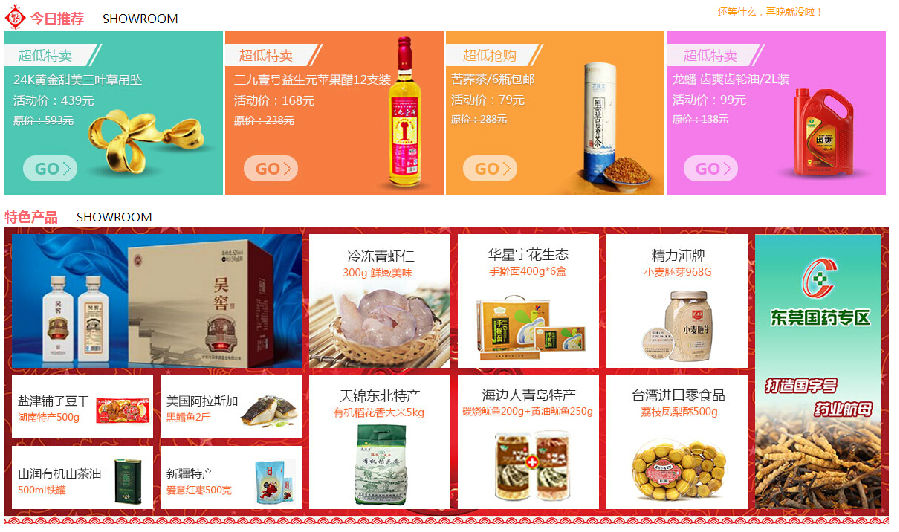Viewport: 899px width, 532px height.
Task: Open the 冷冻青虾仁 frozen shrimp tile
Action: point(380,301)
